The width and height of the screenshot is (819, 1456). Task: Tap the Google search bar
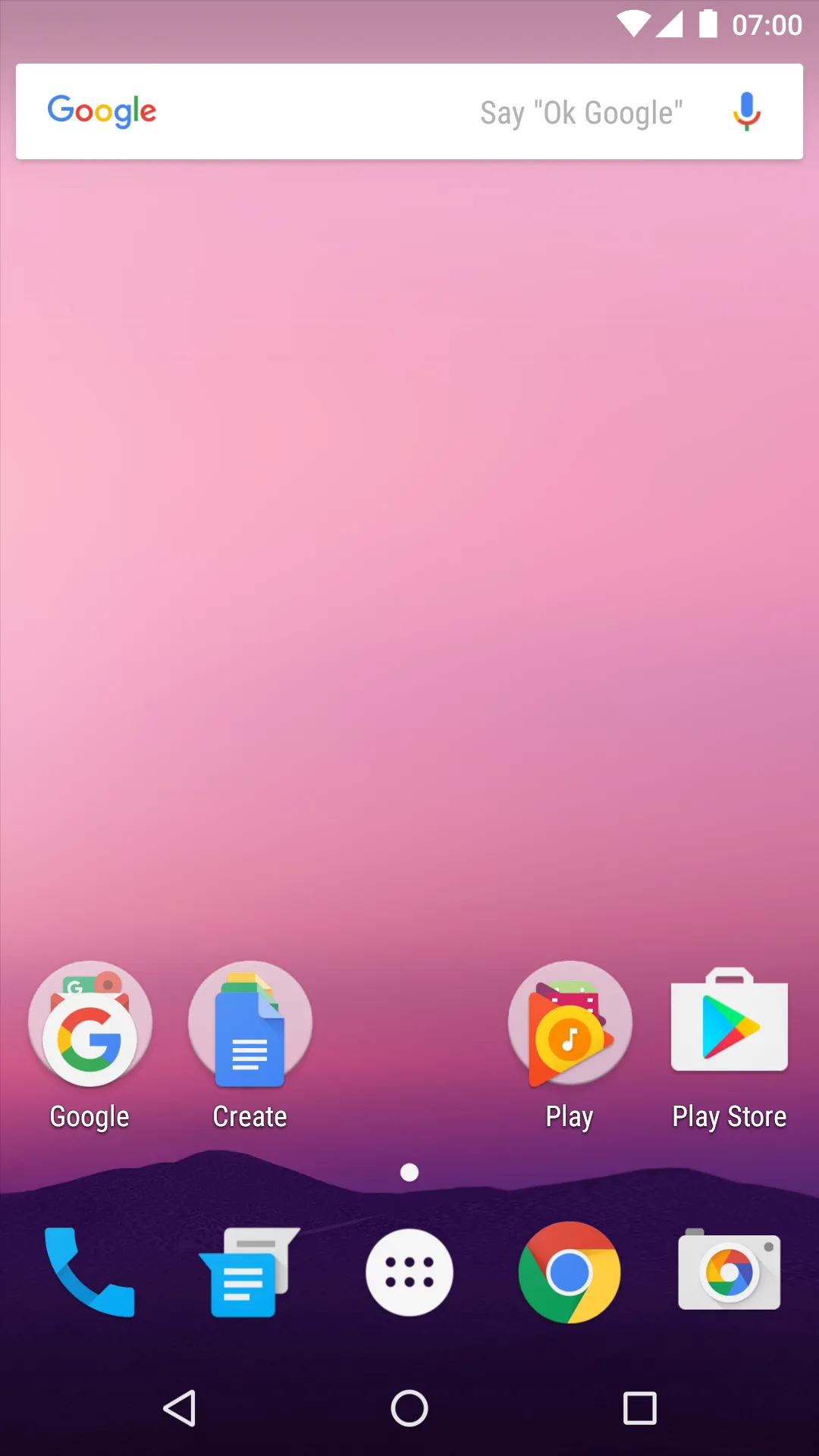tap(409, 111)
